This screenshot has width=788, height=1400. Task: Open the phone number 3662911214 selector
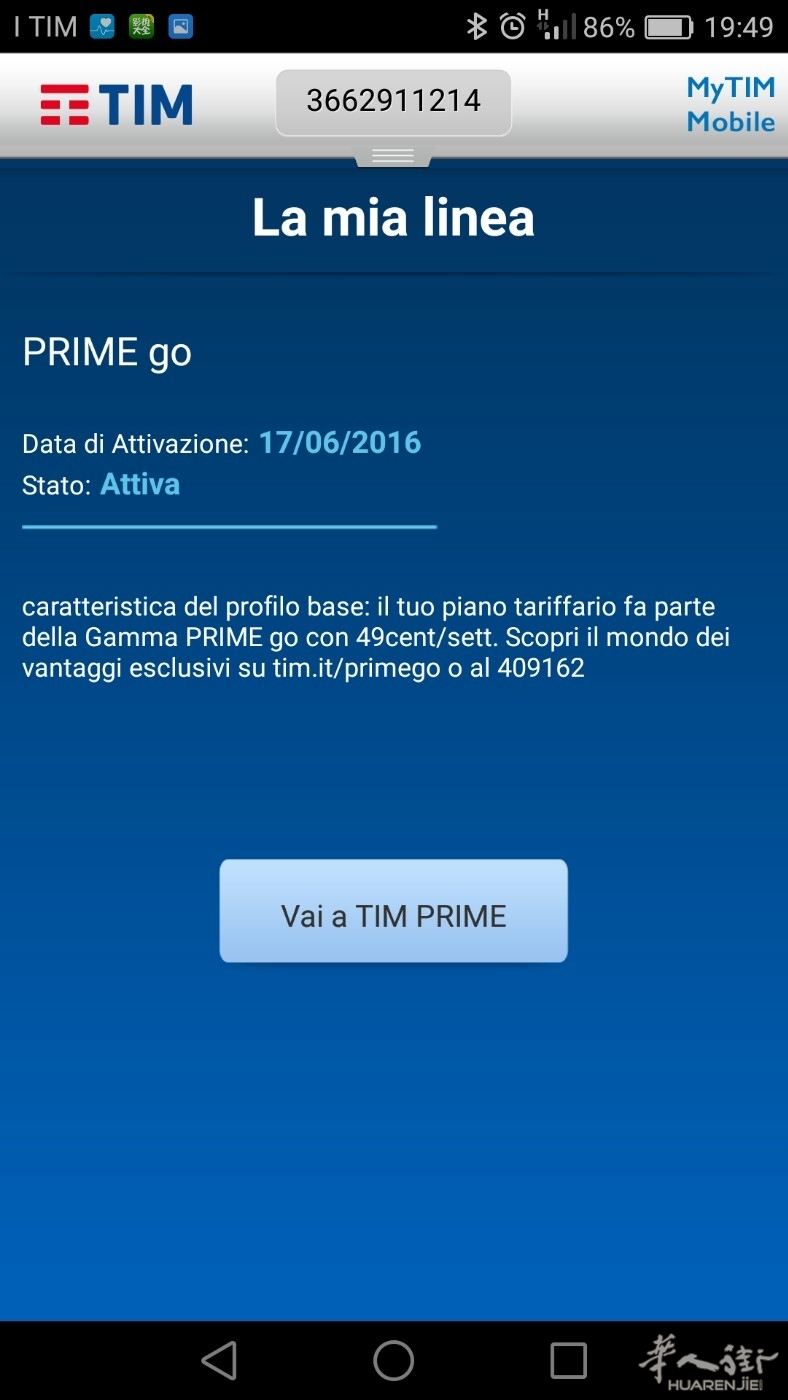tap(393, 102)
